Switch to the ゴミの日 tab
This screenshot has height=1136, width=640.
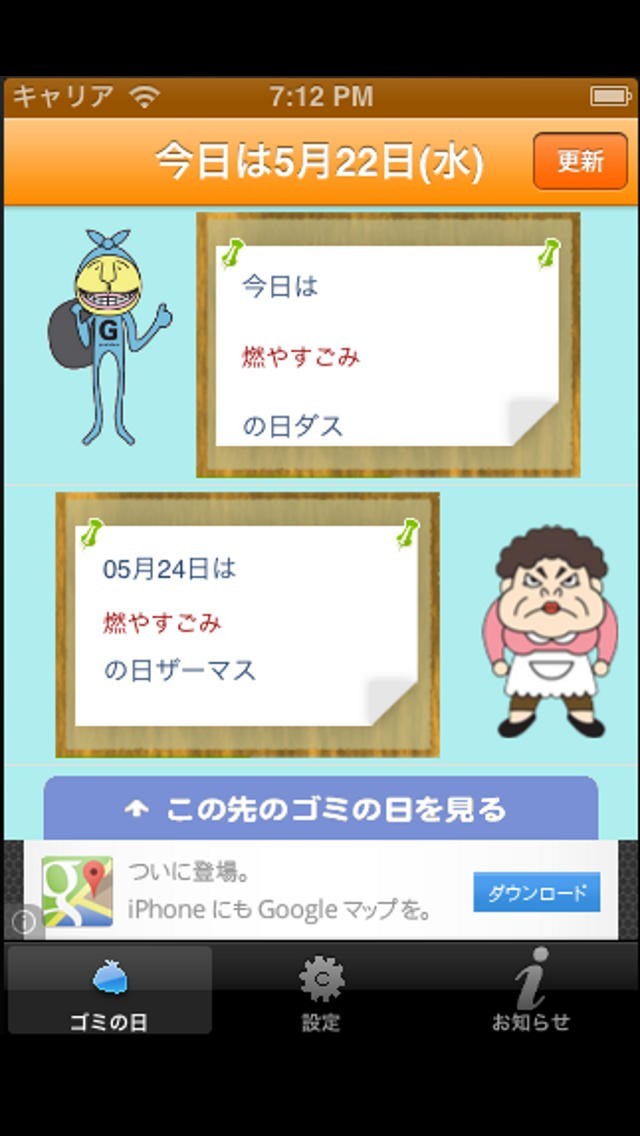pos(110,990)
